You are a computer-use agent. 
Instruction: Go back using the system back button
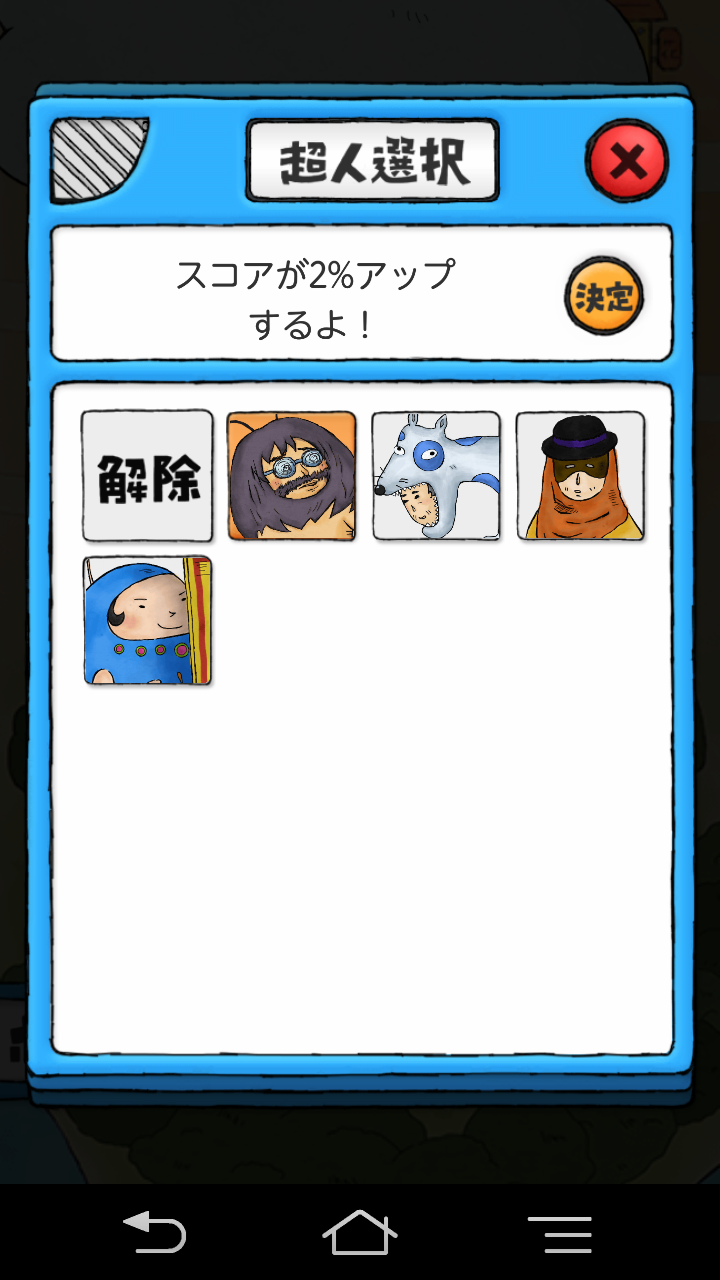[x=154, y=1232]
